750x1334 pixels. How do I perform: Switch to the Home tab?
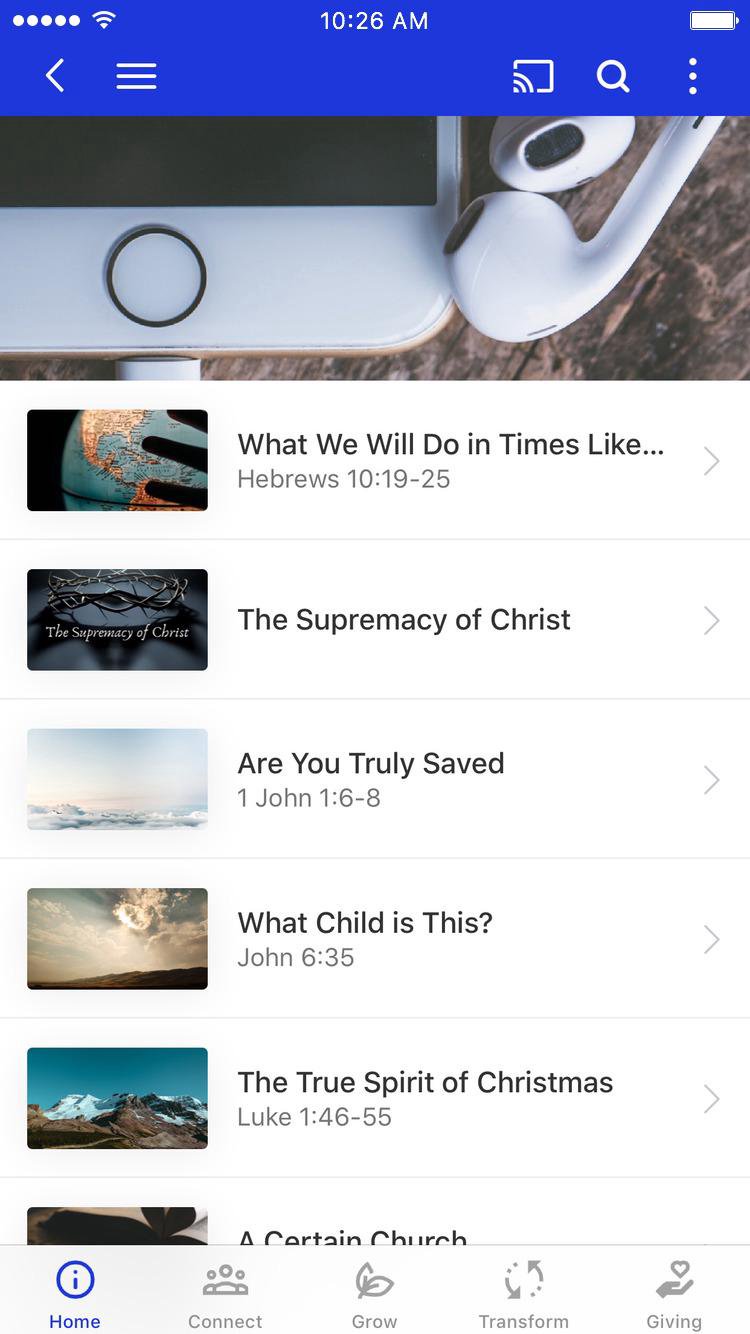[x=75, y=1293]
